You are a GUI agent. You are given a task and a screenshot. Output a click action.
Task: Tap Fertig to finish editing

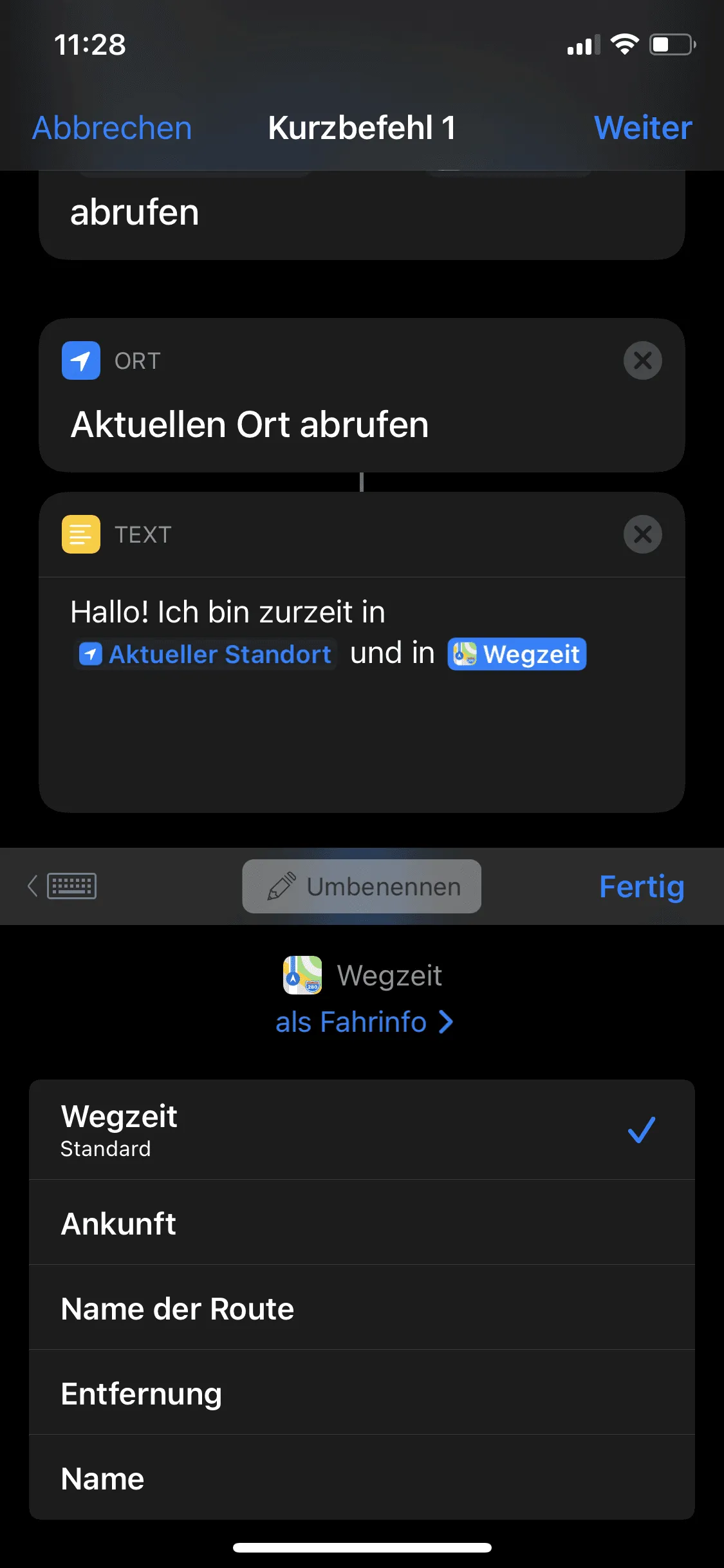coord(641,886)
